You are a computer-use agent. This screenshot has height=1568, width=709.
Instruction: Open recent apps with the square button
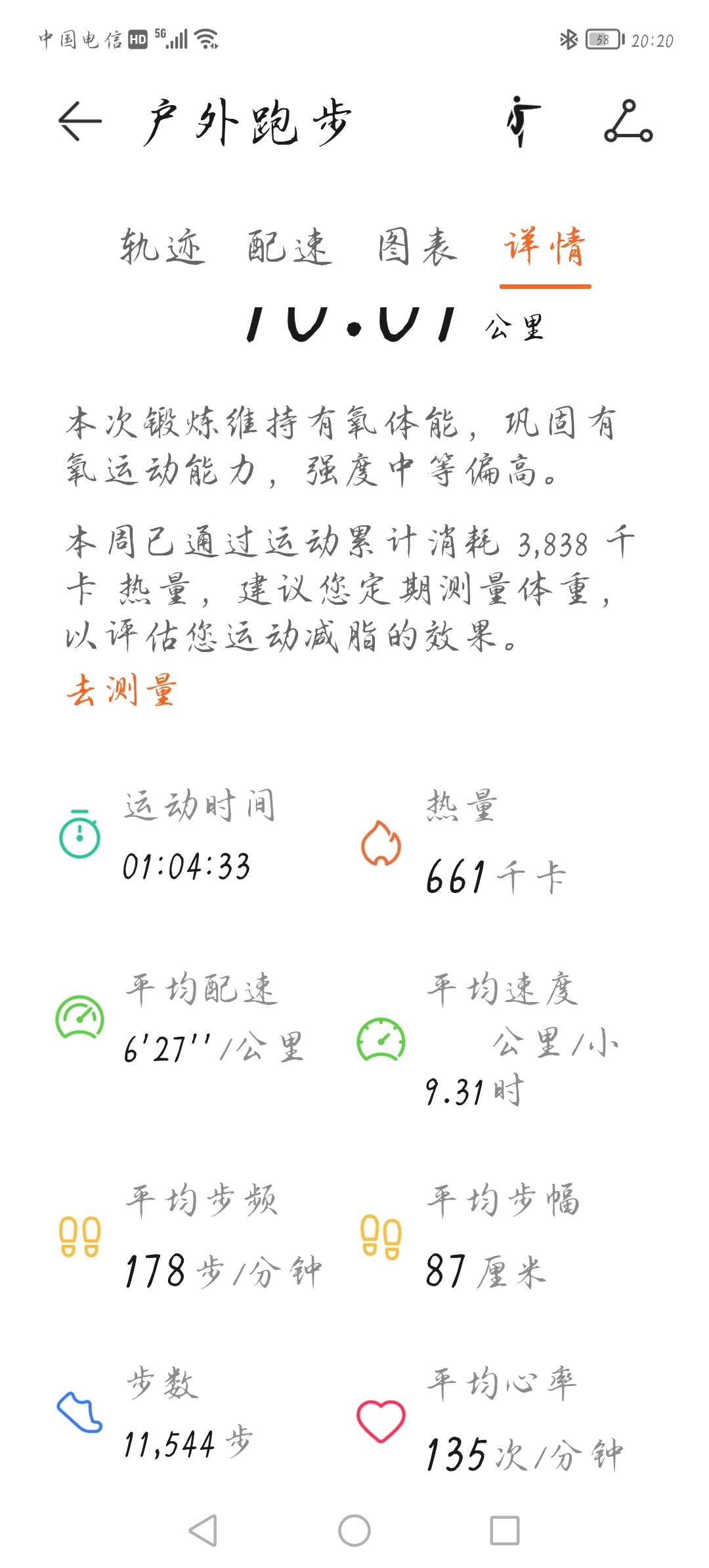pyautogui.click(x=505, y=1531)
